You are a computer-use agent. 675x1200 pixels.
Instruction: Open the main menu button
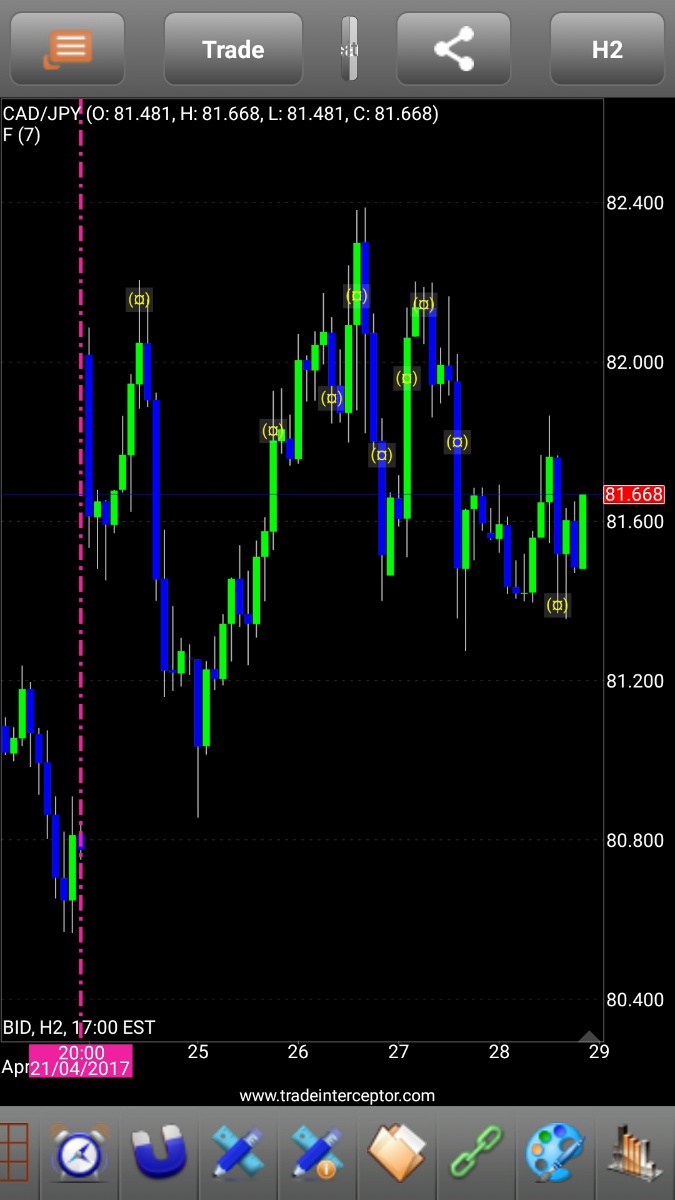(68, 49)
